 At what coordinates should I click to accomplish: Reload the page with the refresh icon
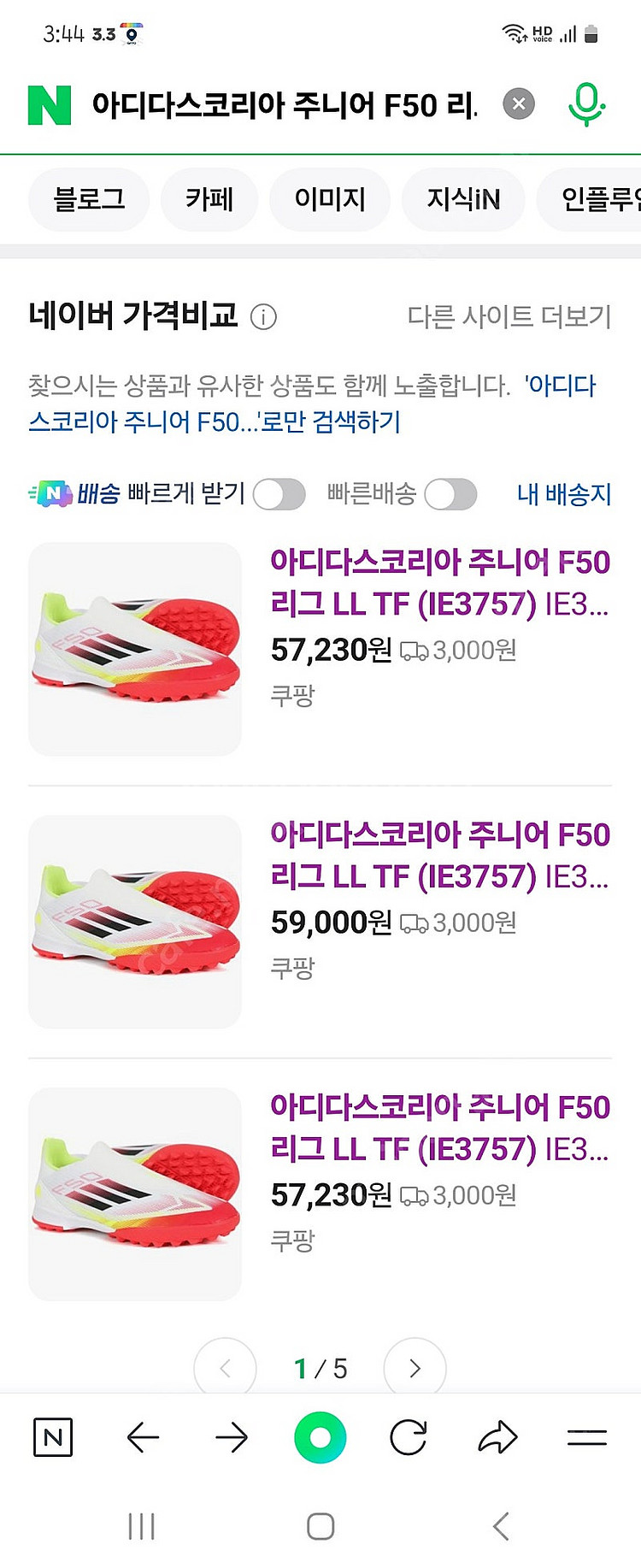(409, 1437)
